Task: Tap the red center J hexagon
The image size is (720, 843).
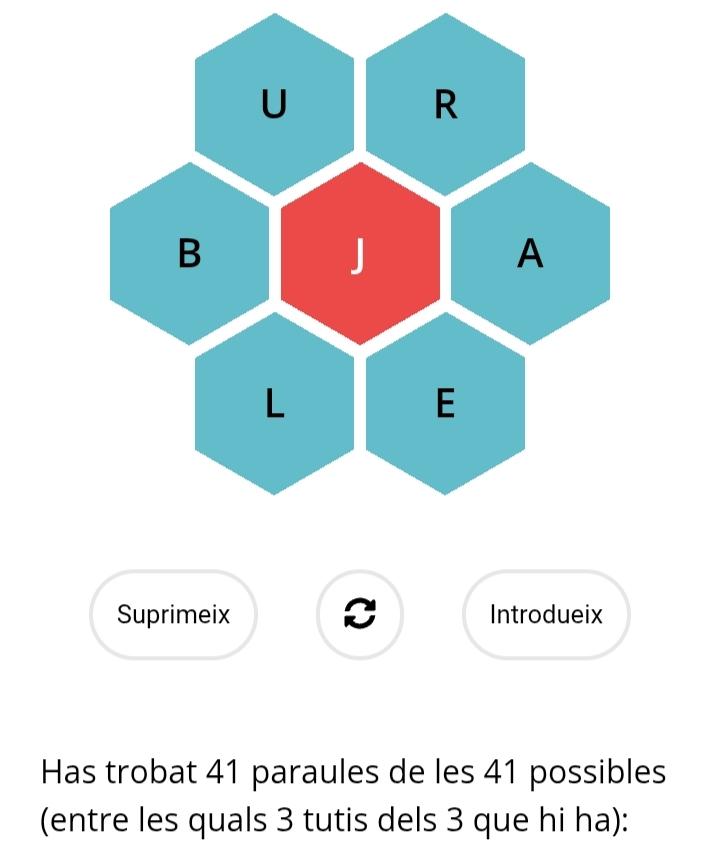Action: coord(360,254)
